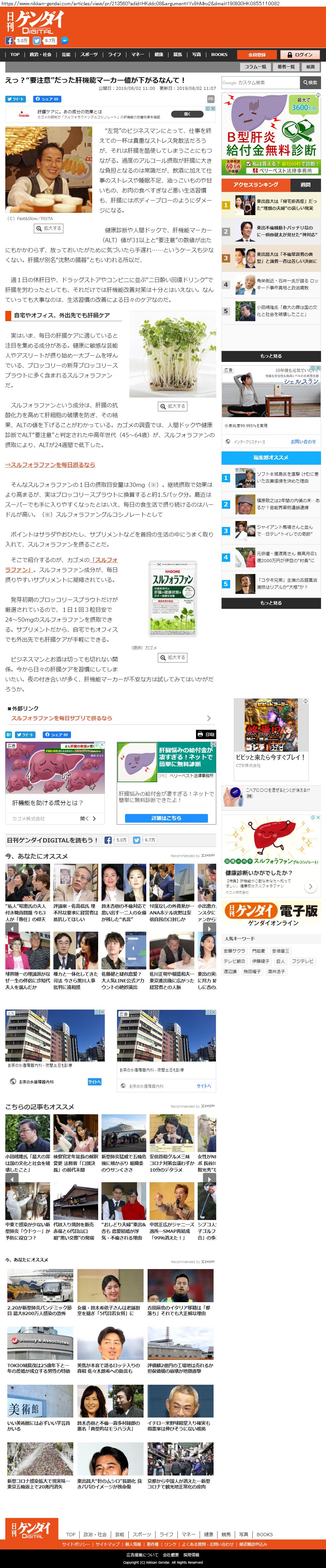This screenshot has height=1568, width=326.
Task: Open the サイトマップ footer link
Action: tap(107, 1544)
